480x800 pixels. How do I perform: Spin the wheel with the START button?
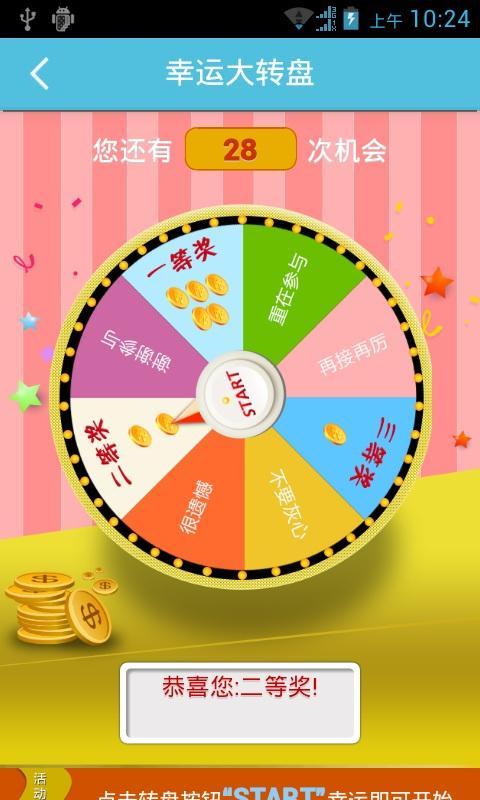[x=240, y=394]
